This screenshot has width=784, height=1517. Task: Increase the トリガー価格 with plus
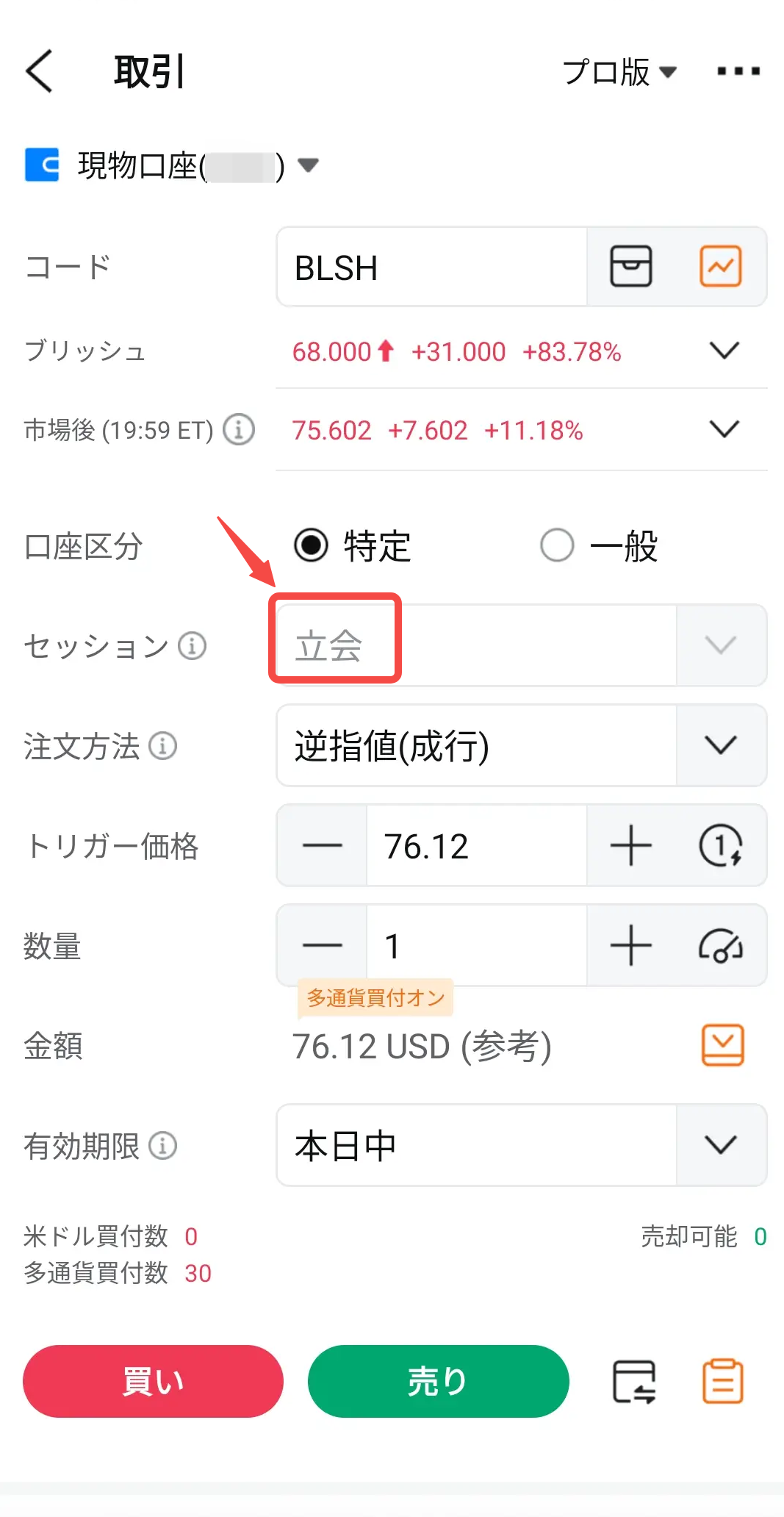pyautogui.click(x=630, y=845)
